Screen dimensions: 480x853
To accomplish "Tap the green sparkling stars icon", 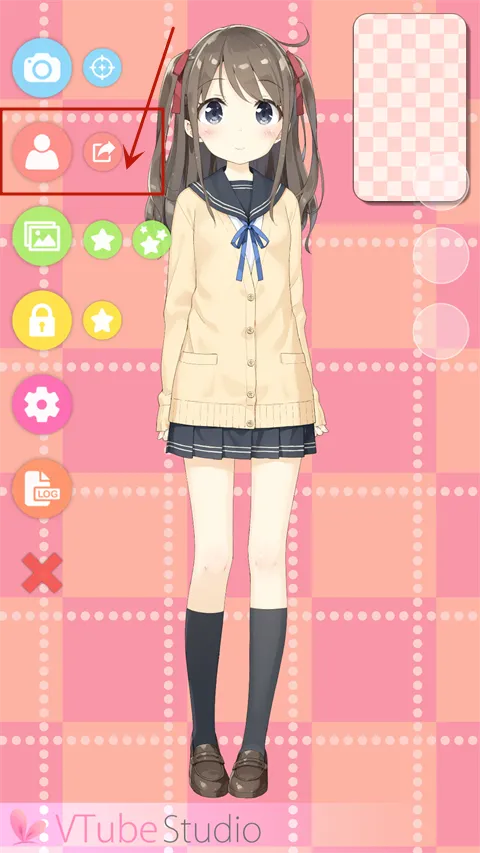I will click(152, 239).
